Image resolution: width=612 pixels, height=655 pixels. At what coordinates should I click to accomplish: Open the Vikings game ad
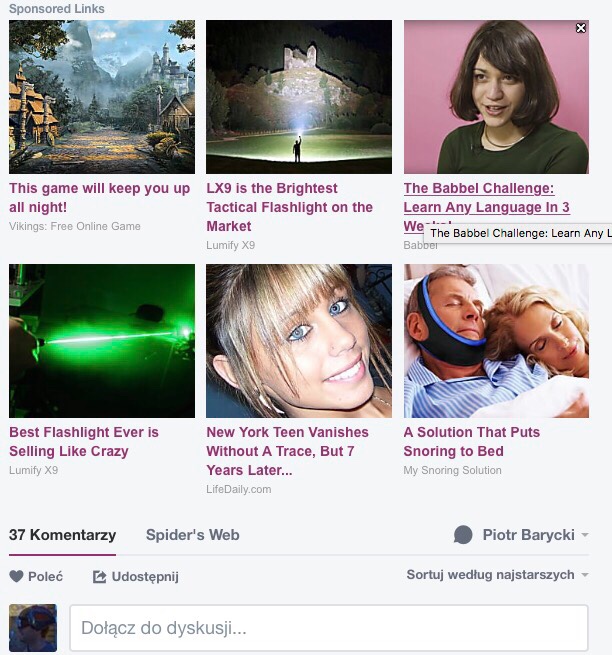pos(99,197)
